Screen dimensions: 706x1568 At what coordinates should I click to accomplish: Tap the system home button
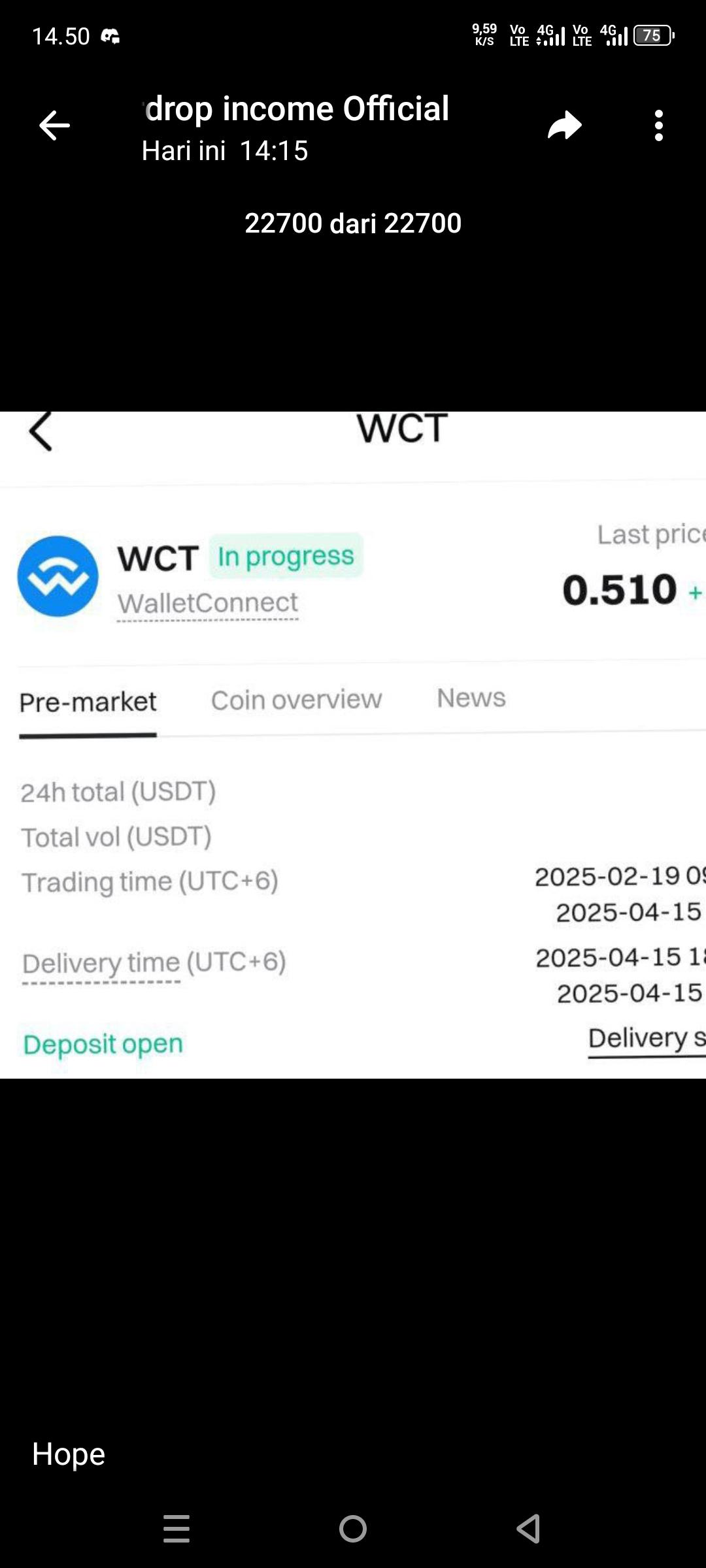[x=353, y=1529]
